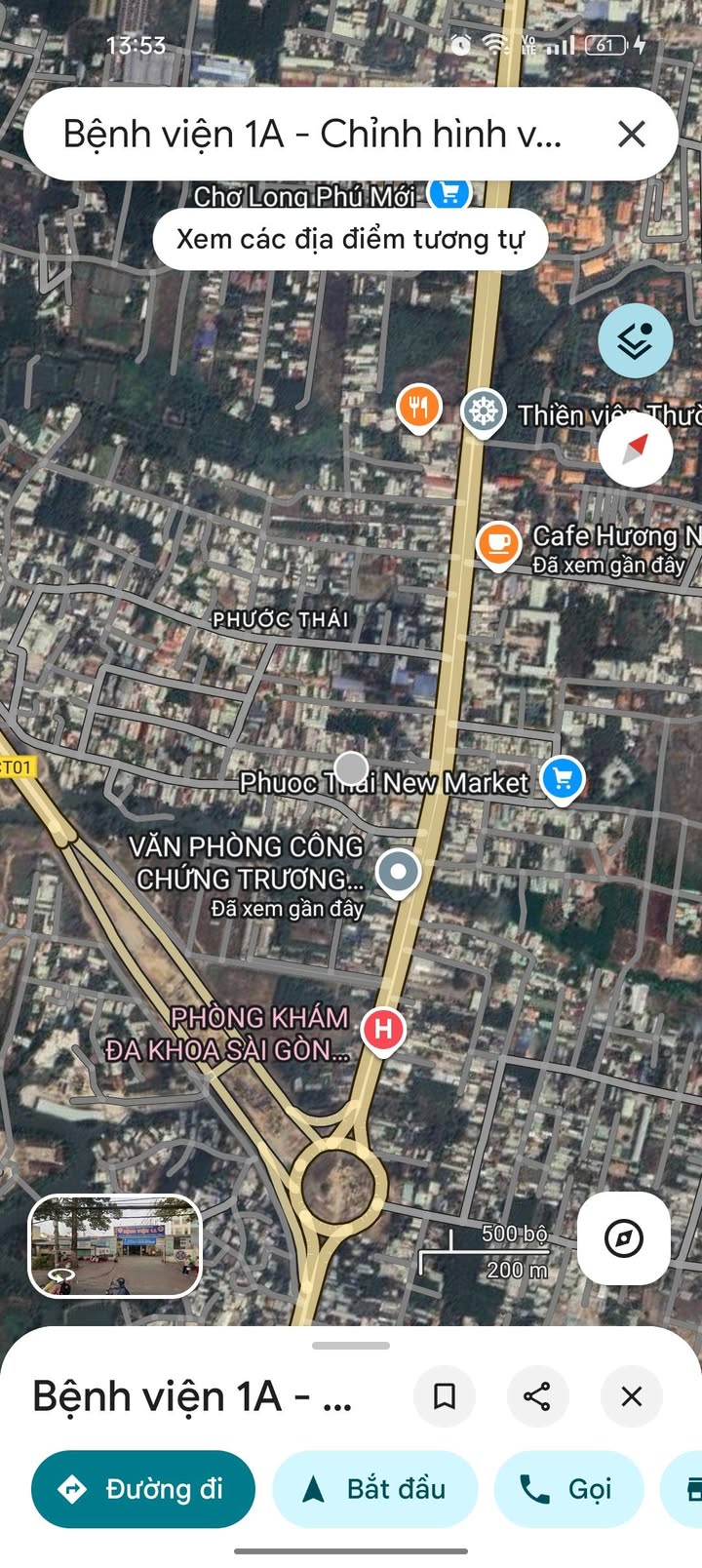Viewport: 702px width, 1568px height.
Task: Tap Xem các địa điểm tương tự chip
Action: point(350,239)
